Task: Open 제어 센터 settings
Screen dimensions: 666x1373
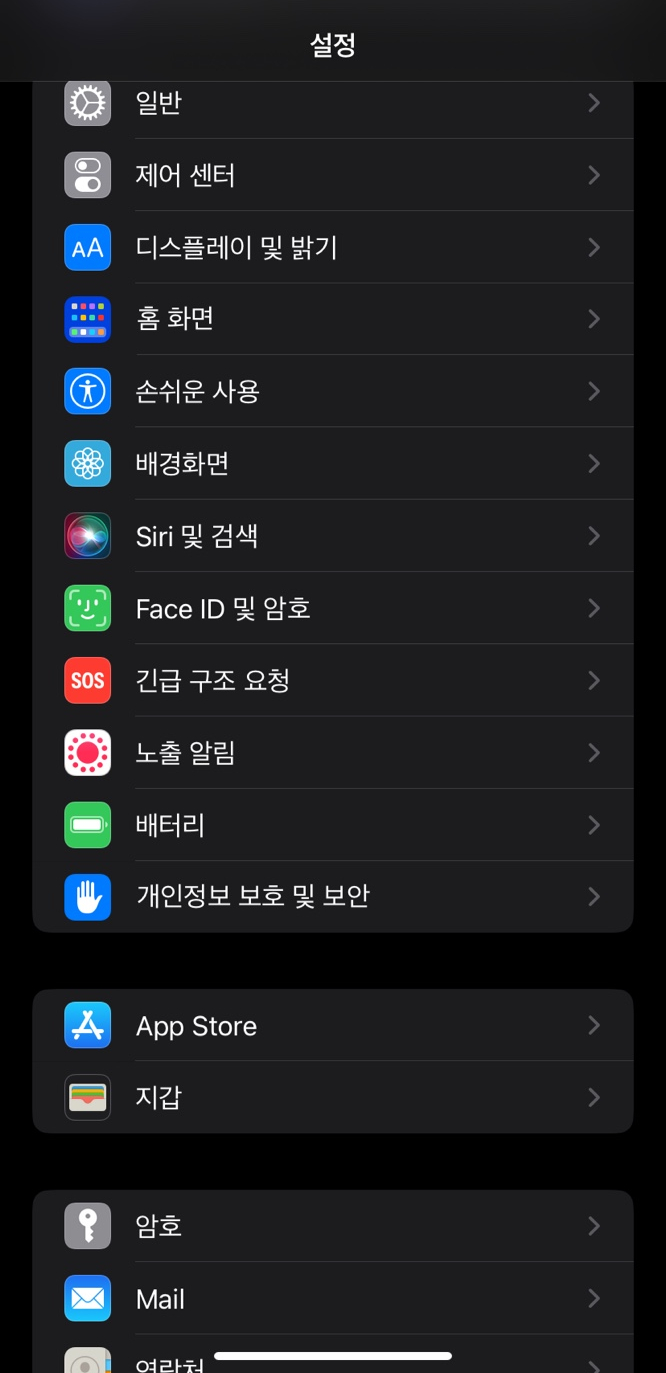Action: pyautogui.click(x=333, y=175)
